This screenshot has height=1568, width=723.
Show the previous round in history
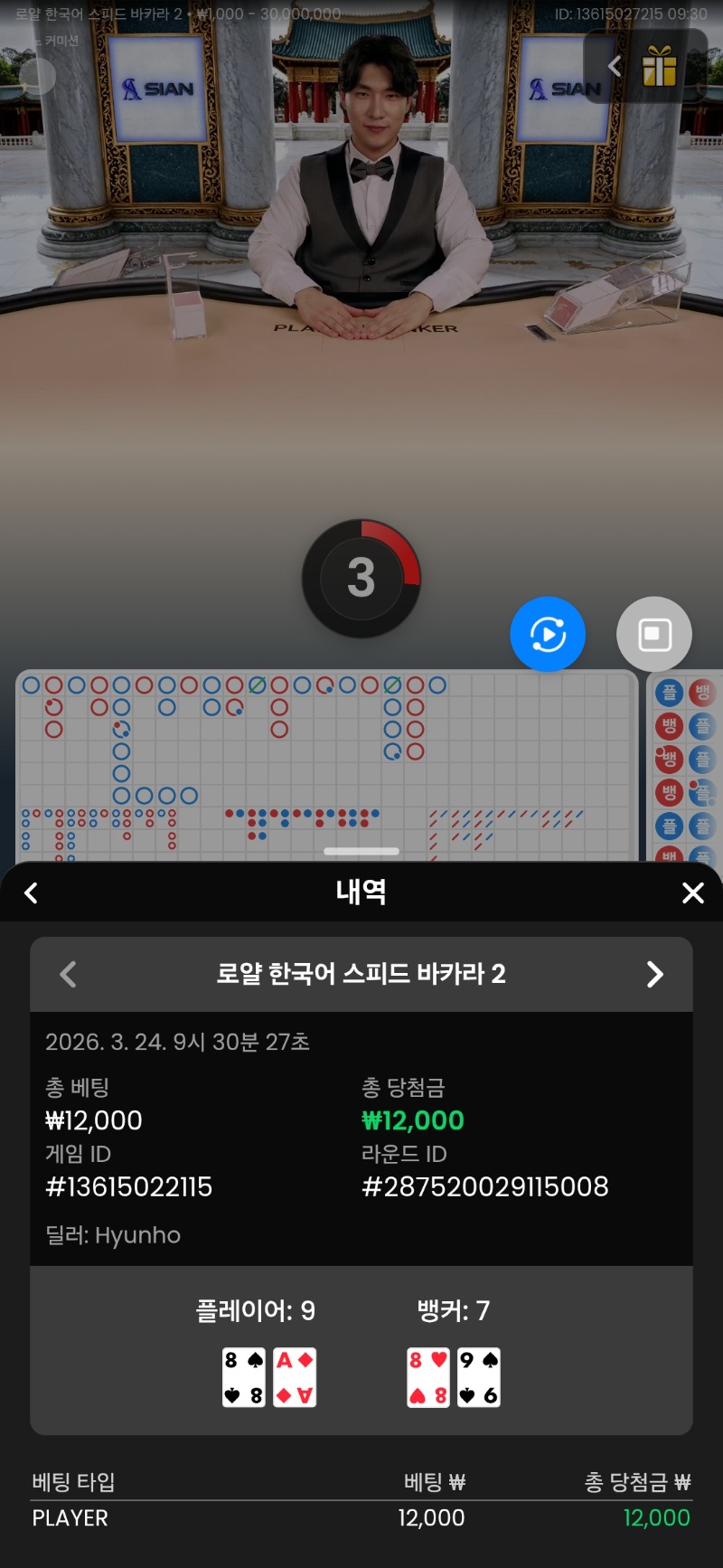click(x=68, y=974)
